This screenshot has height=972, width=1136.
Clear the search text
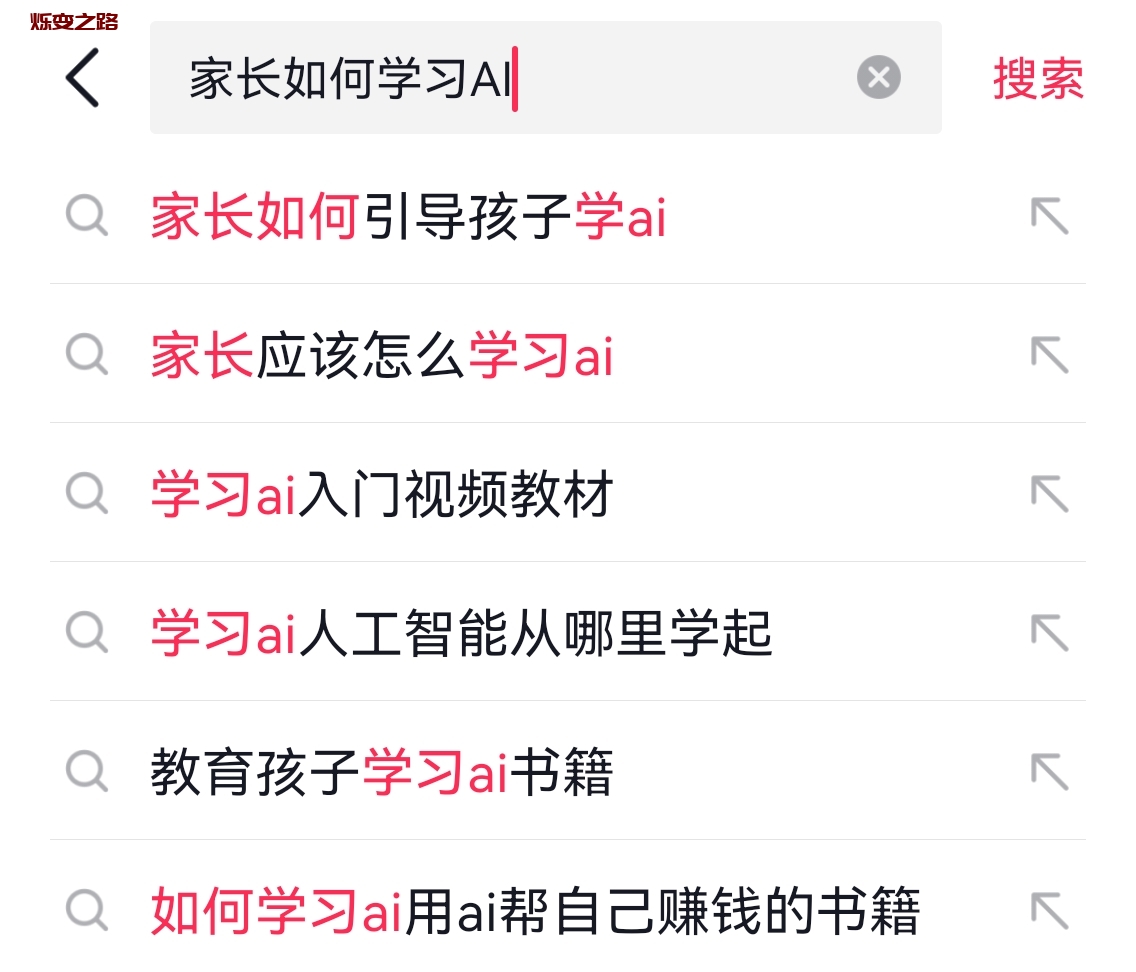click(878, 78)
